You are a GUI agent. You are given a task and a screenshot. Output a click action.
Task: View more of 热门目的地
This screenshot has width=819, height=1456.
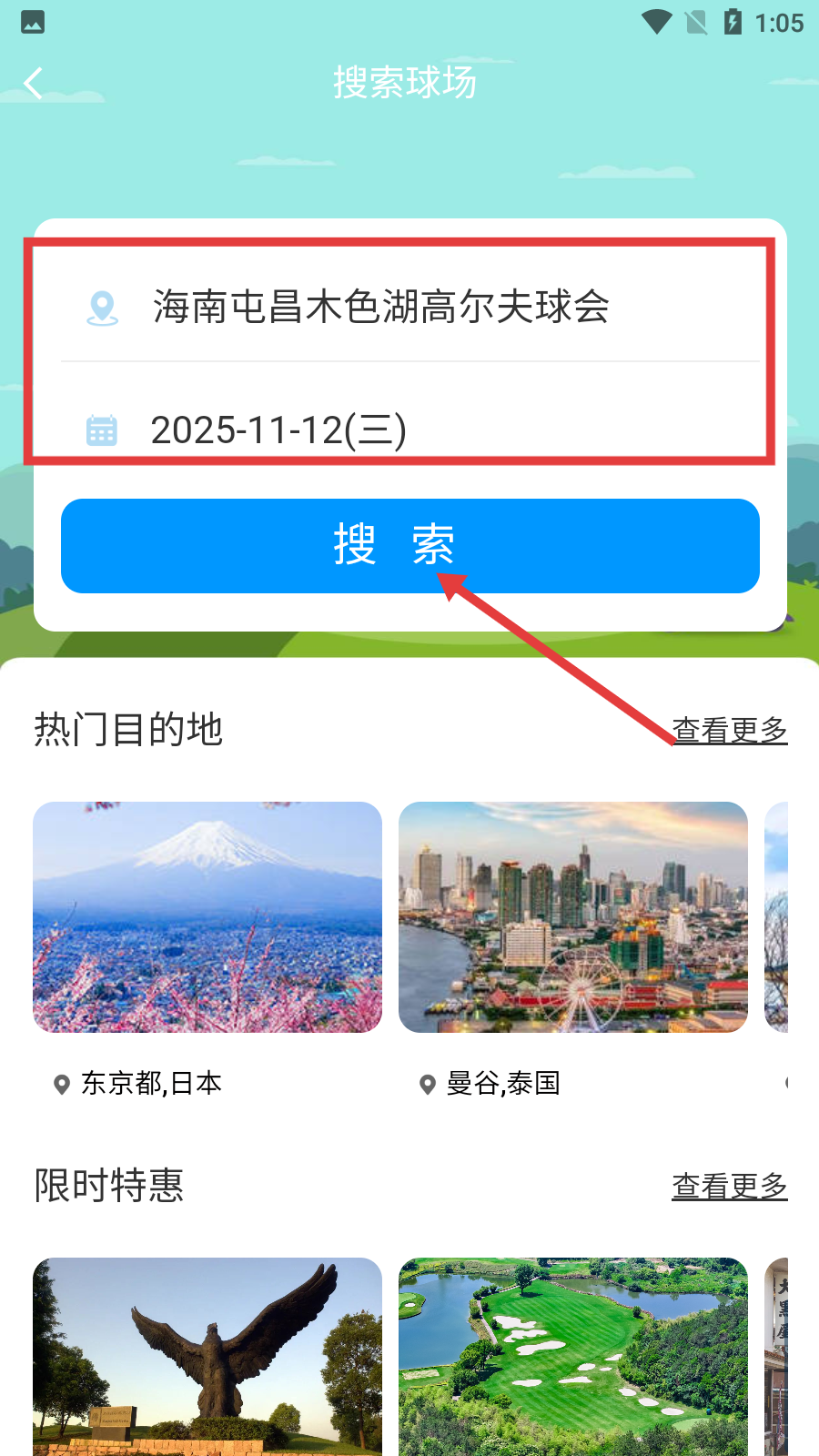pyautogui.click(x=729, y=730)
